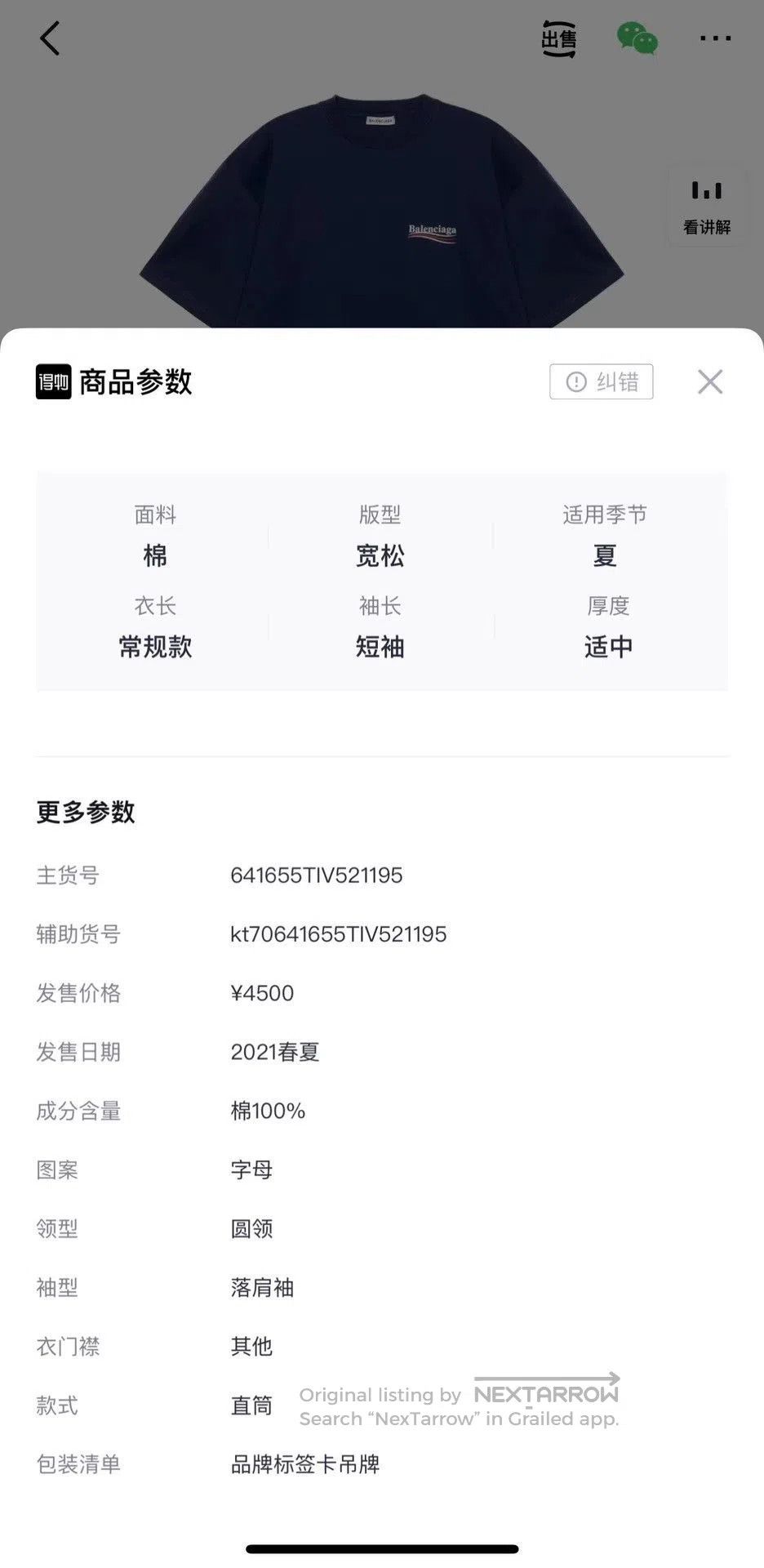The height and width of the screenshot is (1568, 764).
Task: Tap the 出售 sell icon
Action: point(559,38)
